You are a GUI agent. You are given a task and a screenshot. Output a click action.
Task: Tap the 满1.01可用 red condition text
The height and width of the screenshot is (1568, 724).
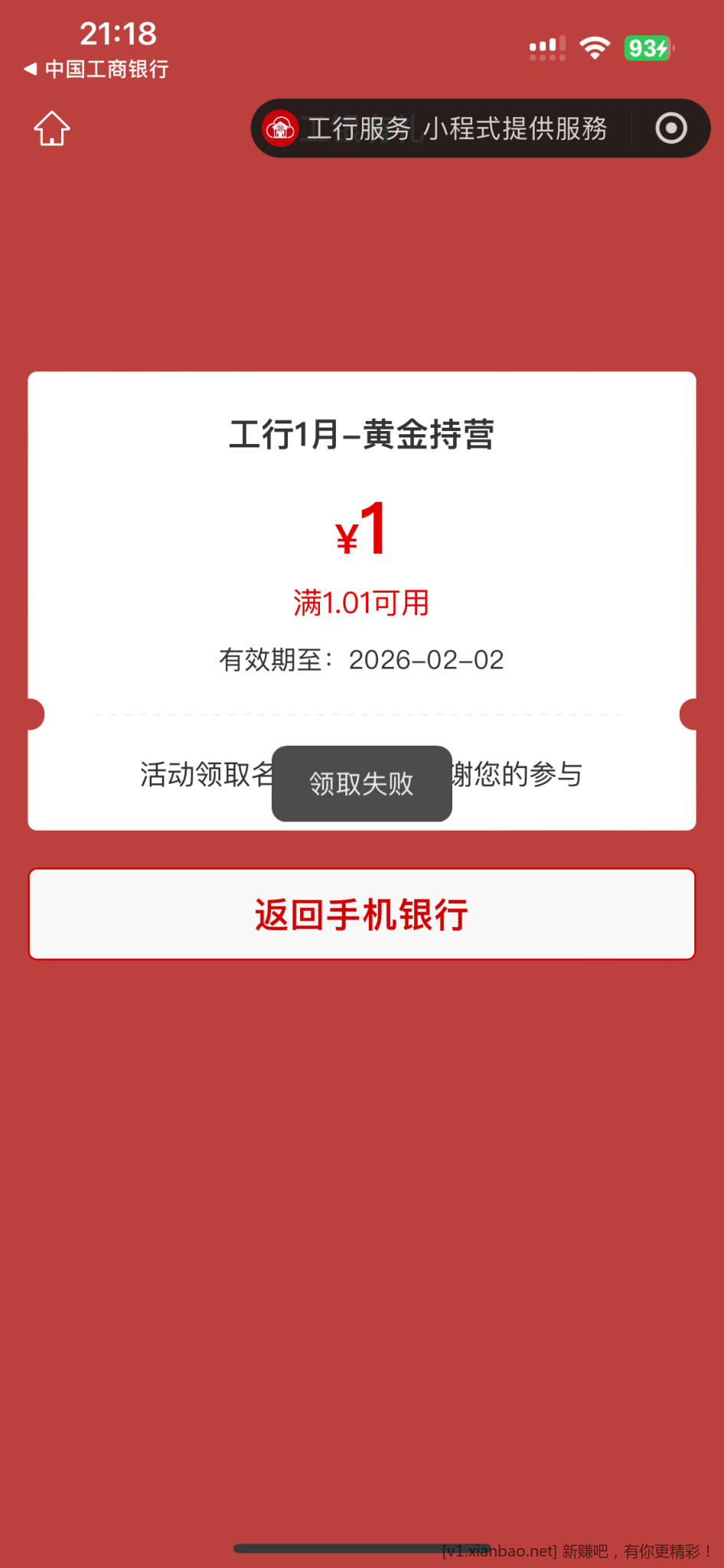pyautogui.click(x=360, y=603)
